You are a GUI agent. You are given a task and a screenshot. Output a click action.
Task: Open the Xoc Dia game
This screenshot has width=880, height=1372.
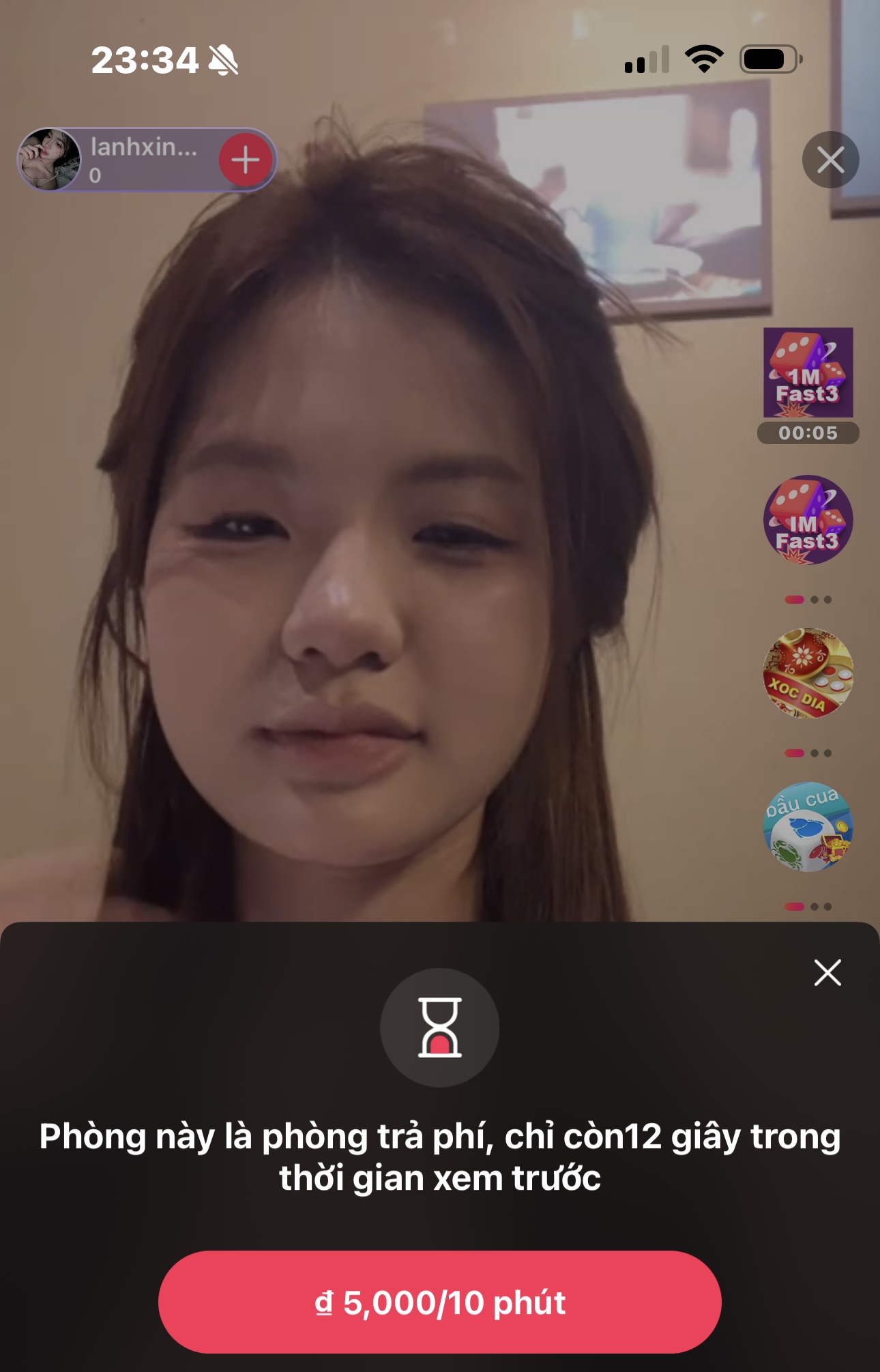[808, 673]
